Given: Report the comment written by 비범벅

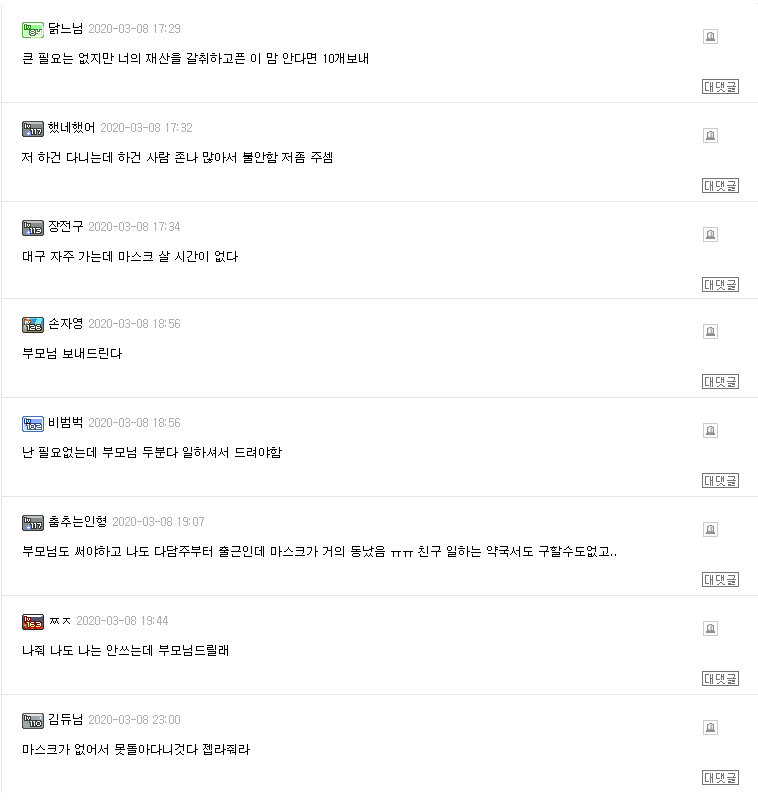Looking at the screenshot, I should (x=710, y=431).
